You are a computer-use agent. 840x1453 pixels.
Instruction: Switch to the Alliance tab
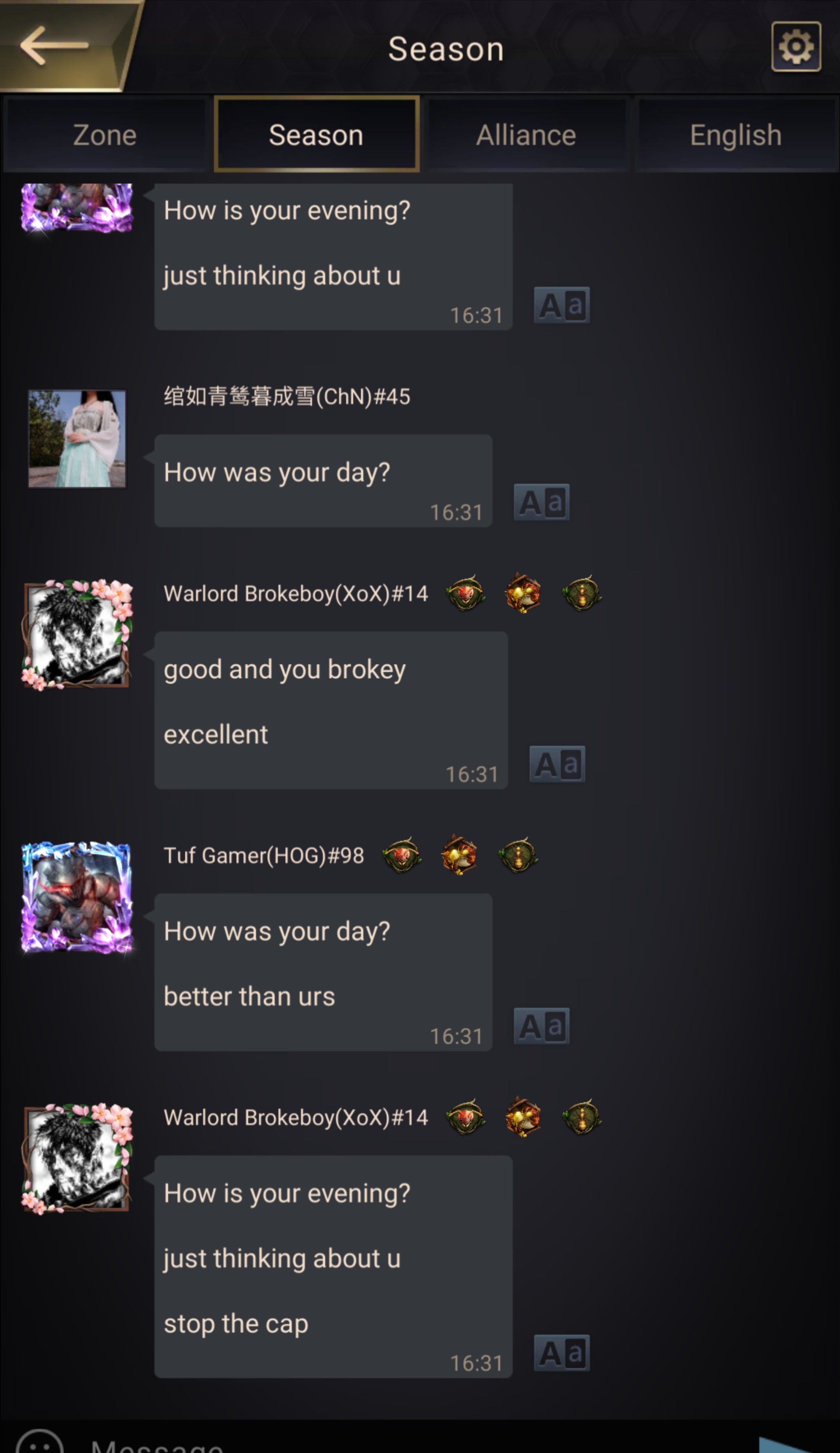(x=526, y=135)
